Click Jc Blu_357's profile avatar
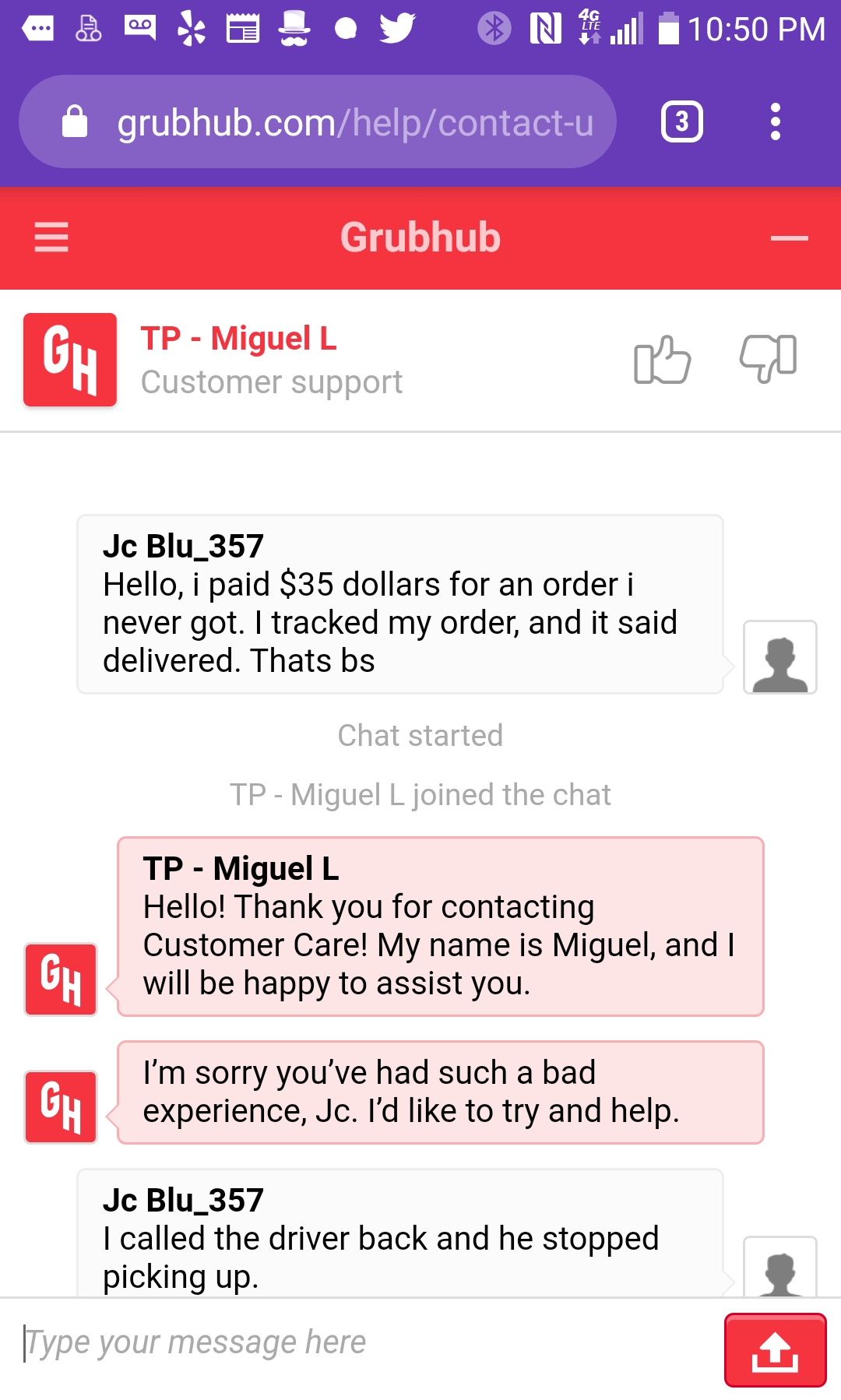Viewport: 841px width, 1400px height. click(x=779, y=657)
